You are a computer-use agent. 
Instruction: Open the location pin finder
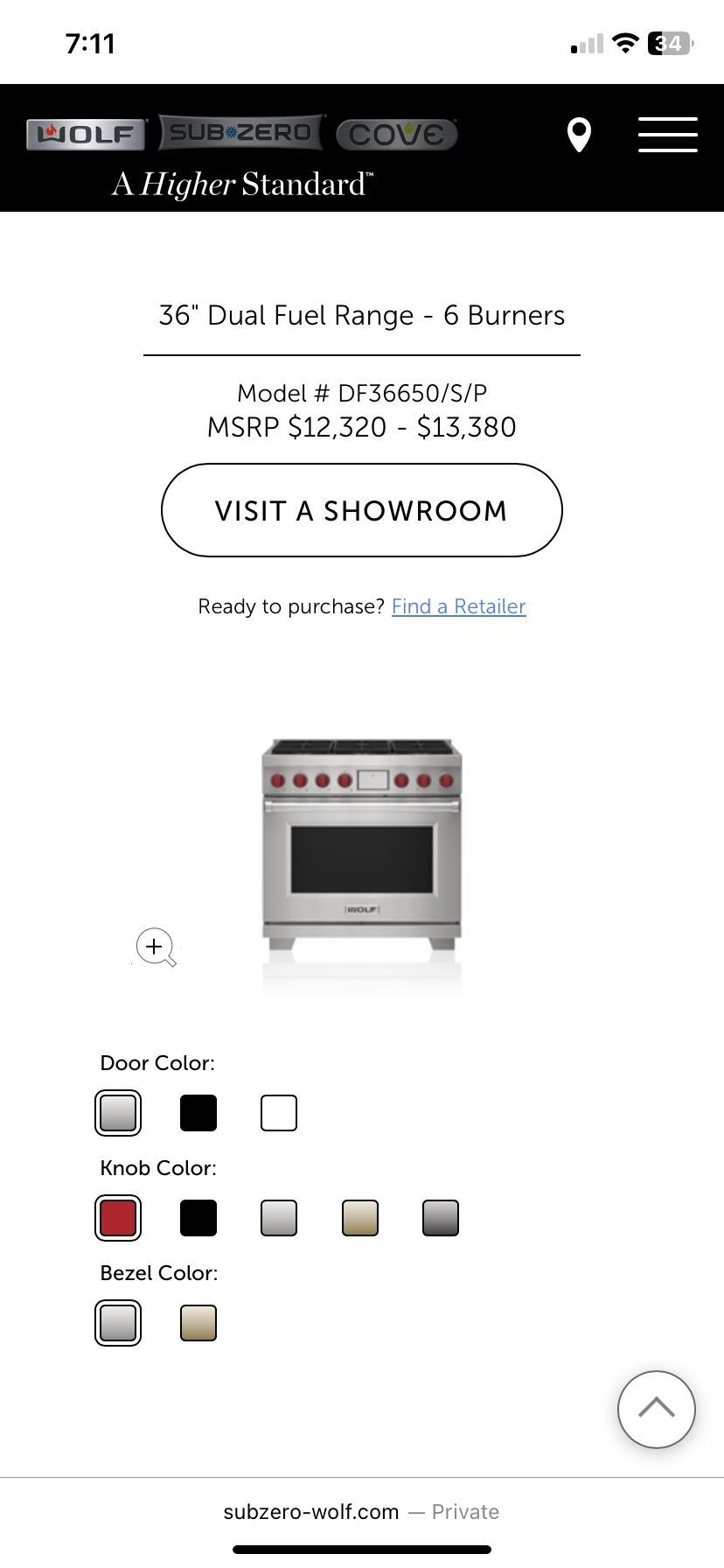579,135
